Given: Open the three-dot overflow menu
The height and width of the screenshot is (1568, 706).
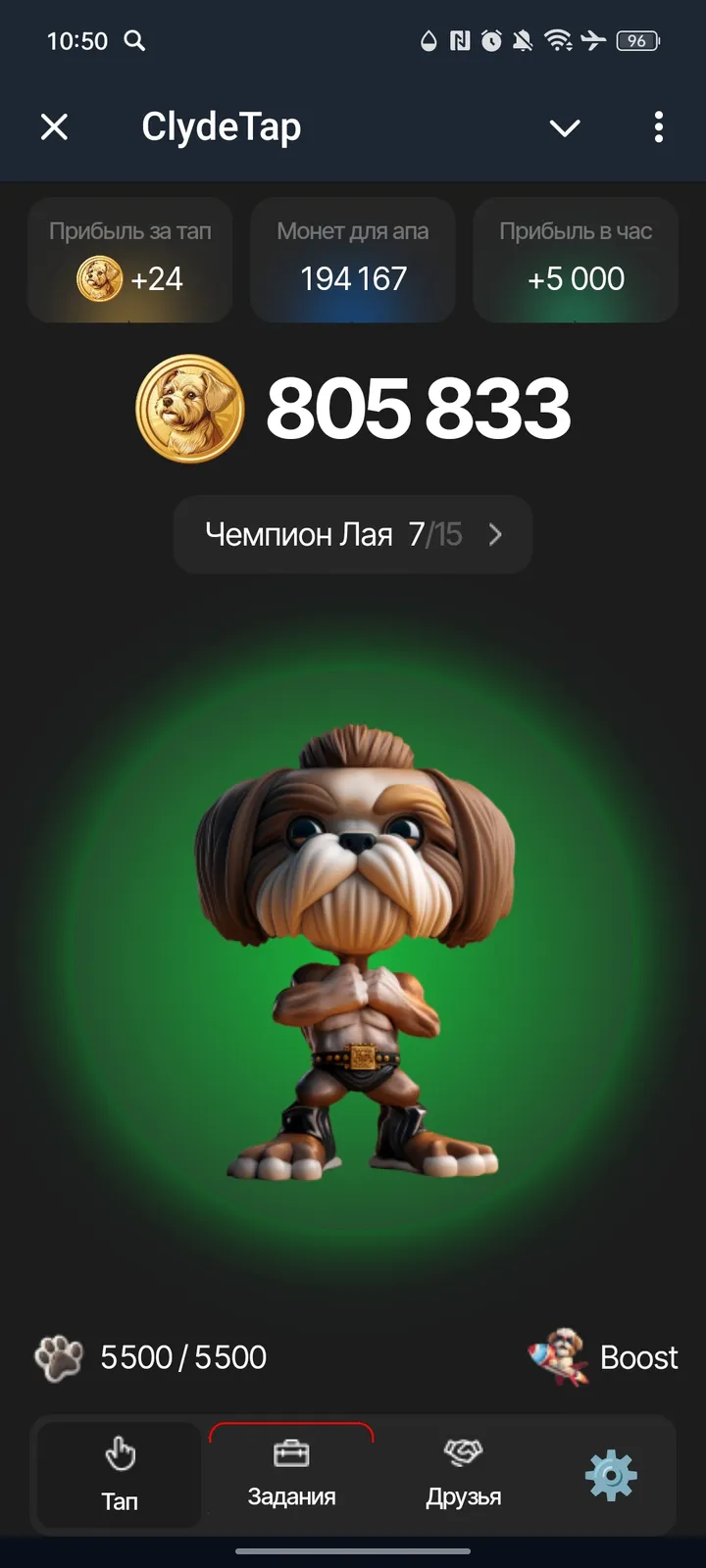Looking at the screenshot, I should coord(658,127).
